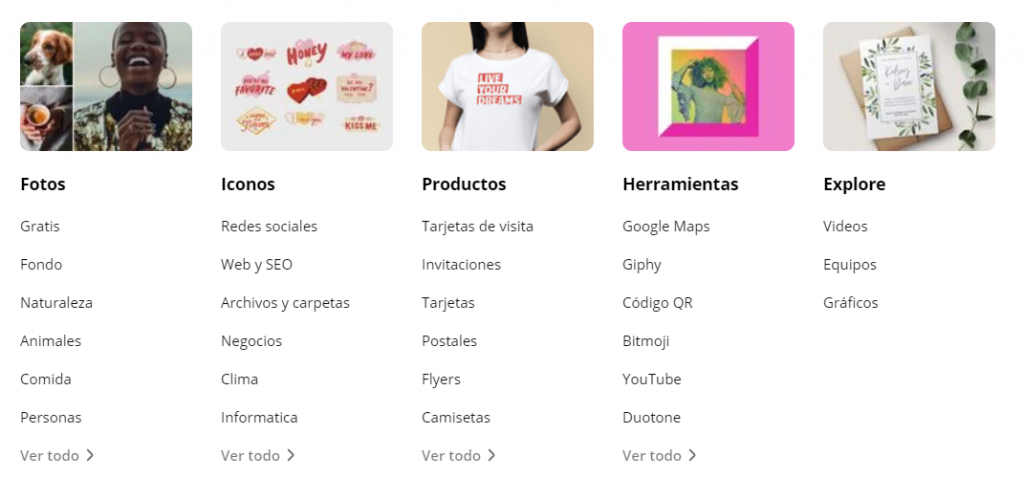Screen dimensions: 1024x499
Task: Open the Herramientas image tile
Action: pos(708,86)
